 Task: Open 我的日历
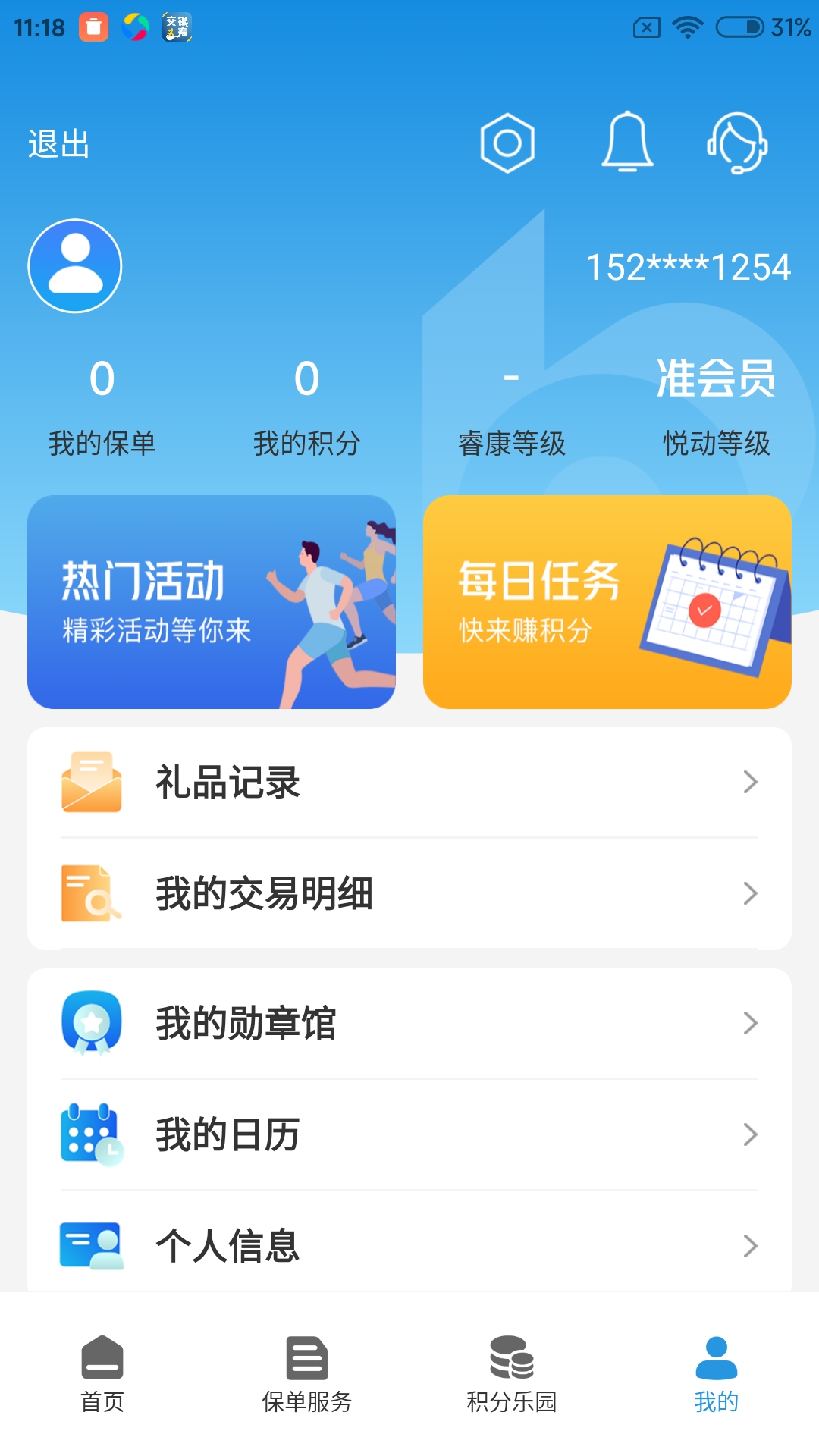(409, 1134)
